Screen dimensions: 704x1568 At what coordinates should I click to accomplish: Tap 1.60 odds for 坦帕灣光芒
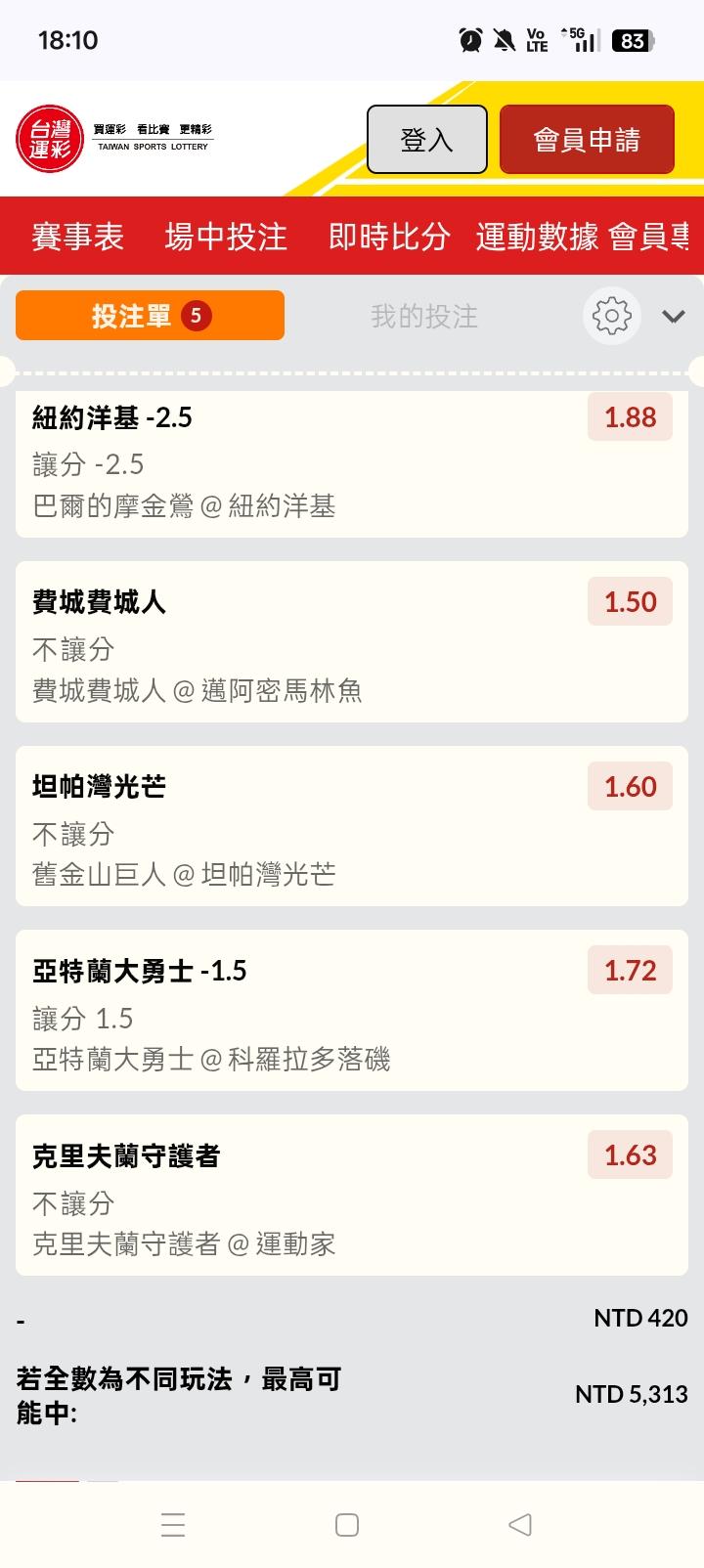(631, 786)
